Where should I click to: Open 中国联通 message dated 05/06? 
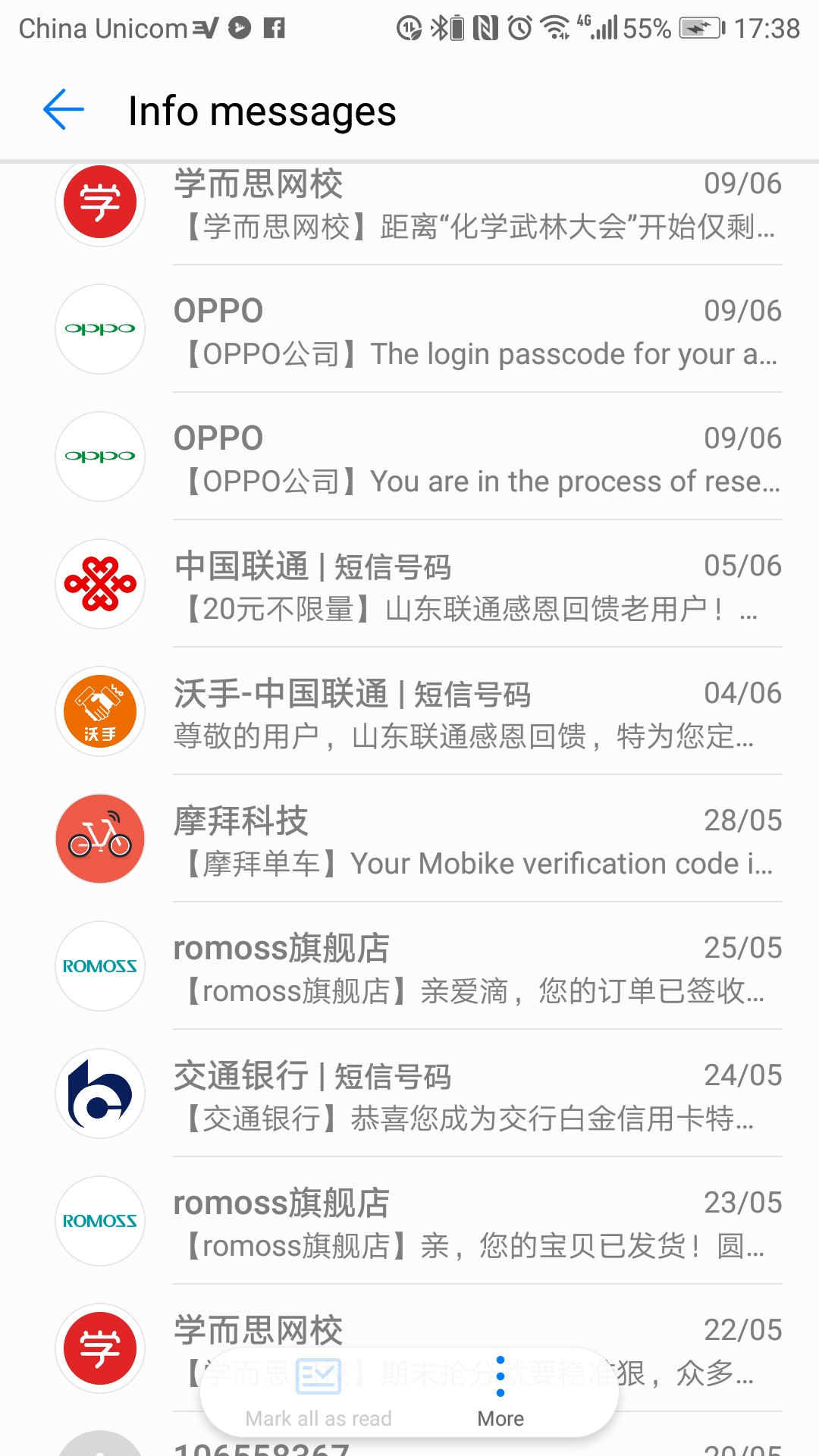(478, 587)
